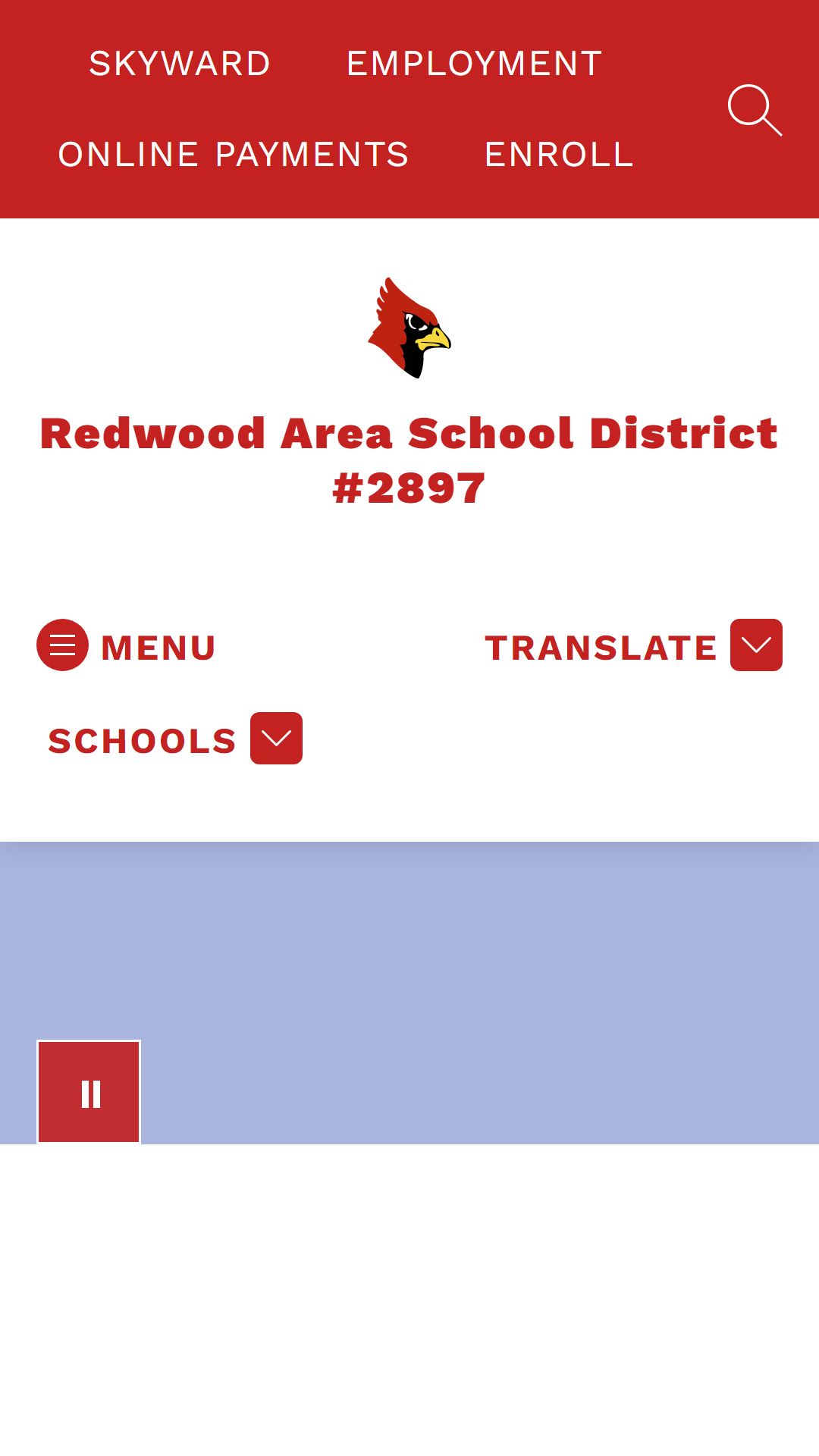Expand the Translate dropdown
819x1456 pixels.
click(633, 645)
